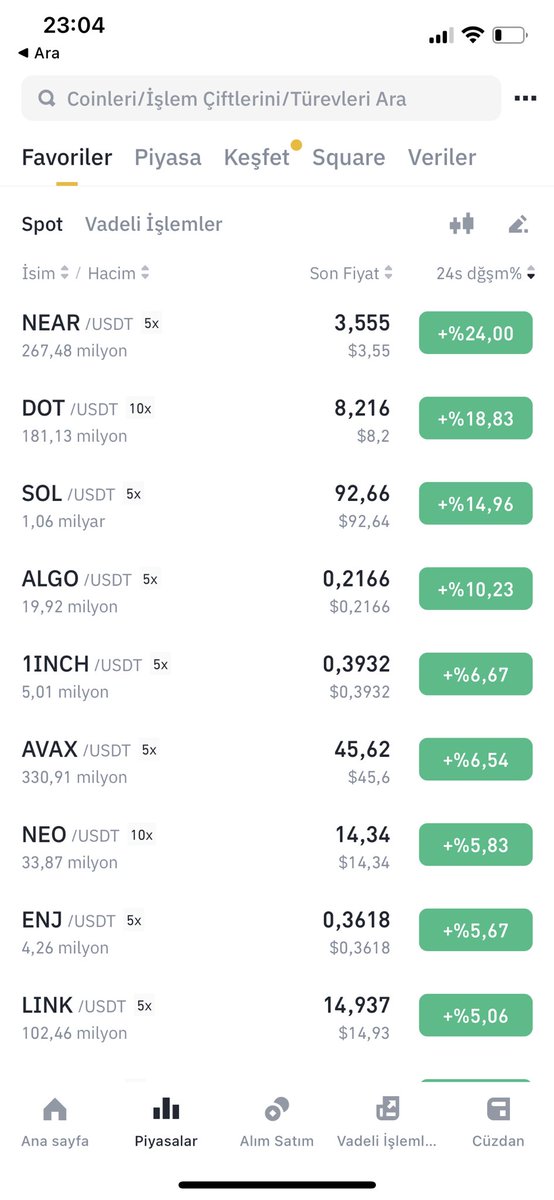Screen dimensions: 554x1200
Task: Sort the list by Hacim
Action: (119, 273)
